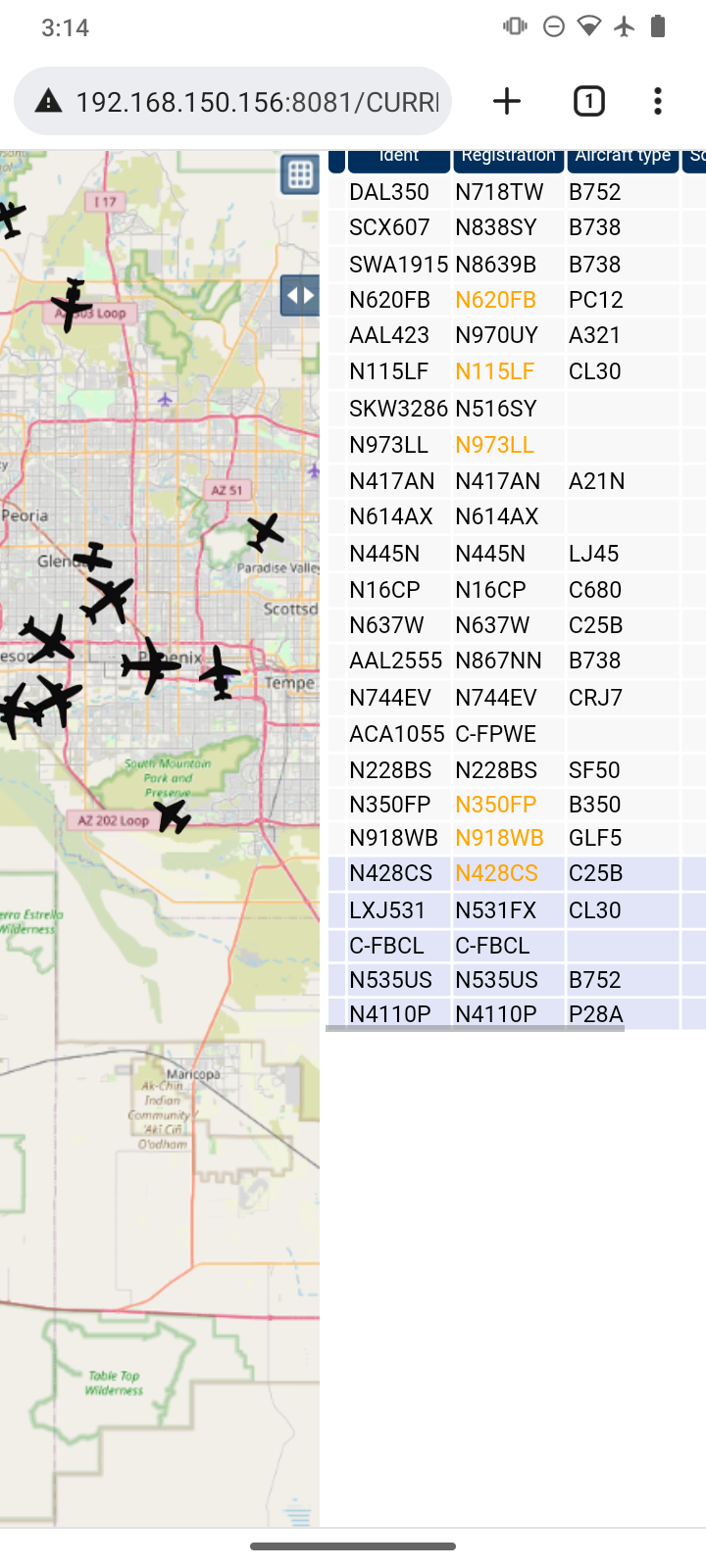Select the N4110P flight row

(517, 1014)
